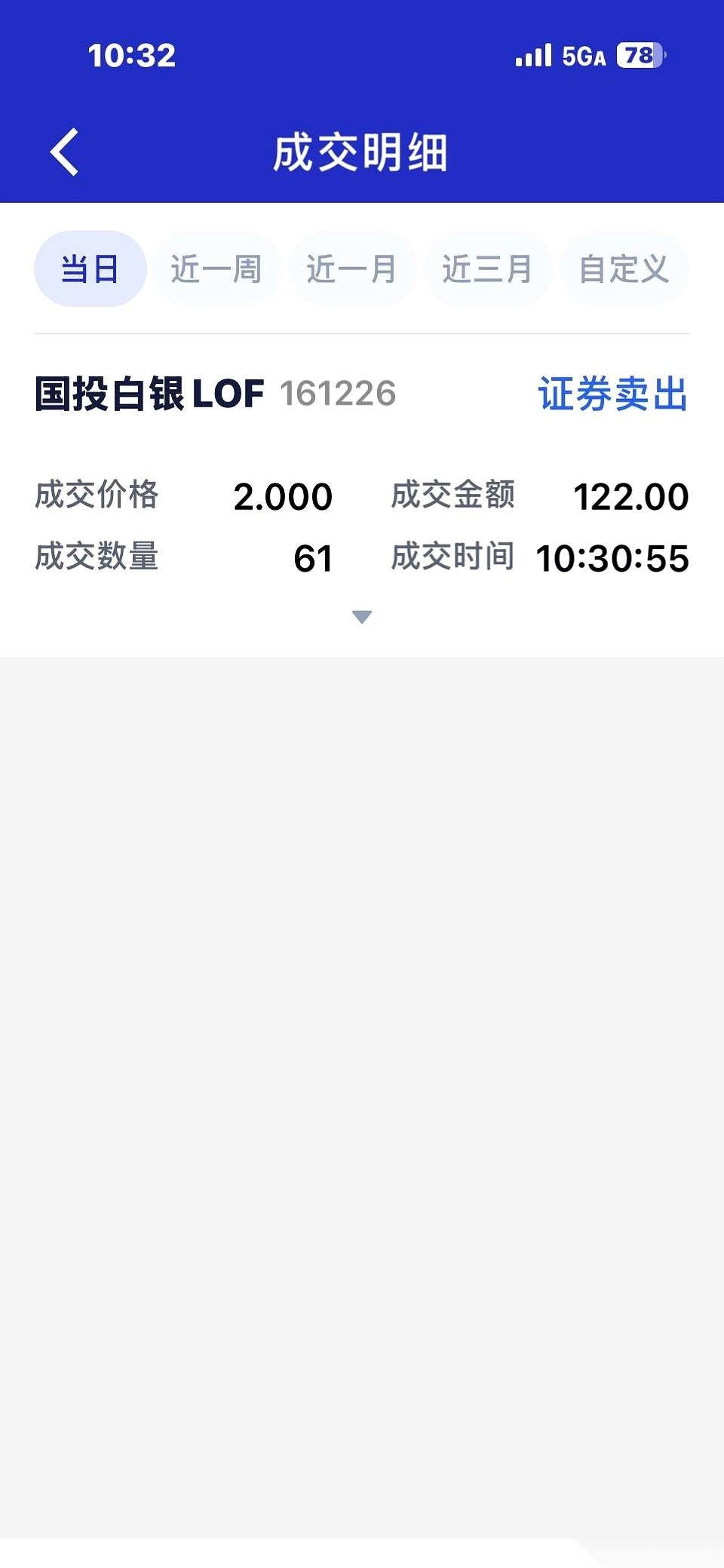Tap the 成交价格 price value 2.000
The height and width of the screenshot is (1568, 724).
tap(284, 496)
